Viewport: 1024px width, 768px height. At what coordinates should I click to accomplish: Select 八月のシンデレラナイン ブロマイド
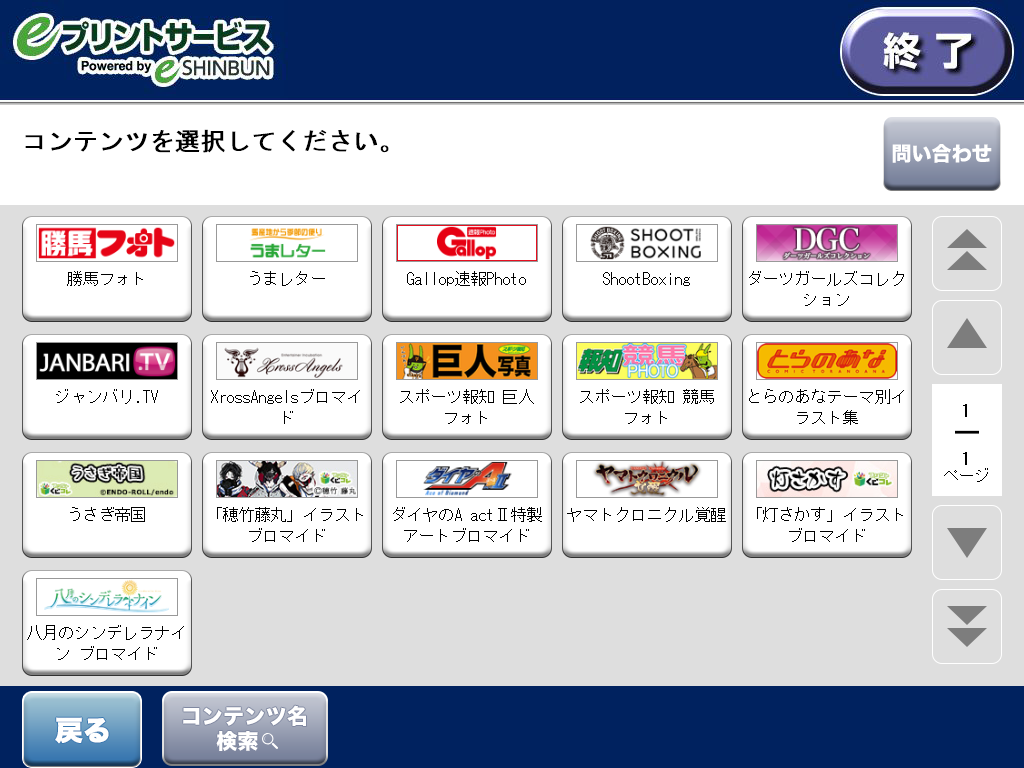click(x=107, y=621)
